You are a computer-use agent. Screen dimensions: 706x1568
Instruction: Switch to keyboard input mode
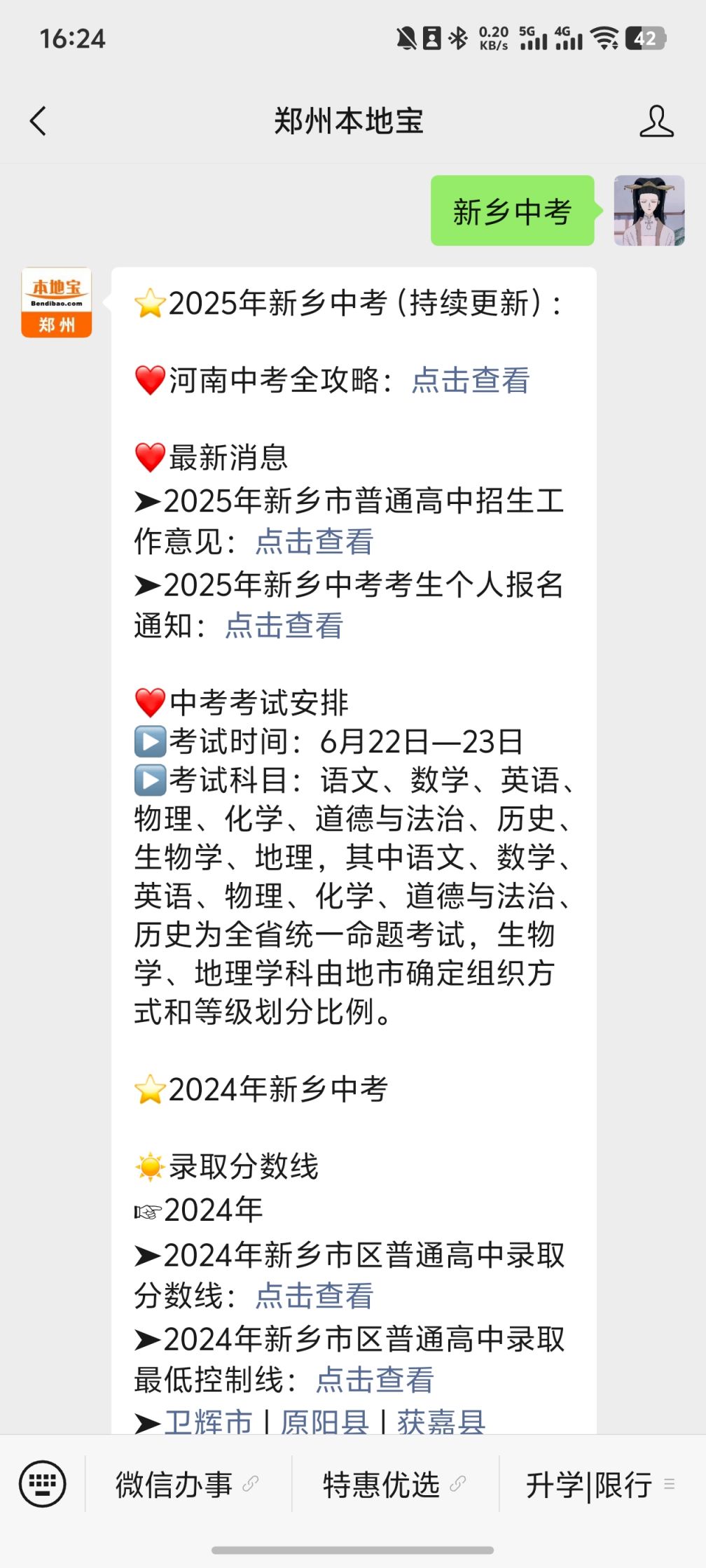[43, 1483]
